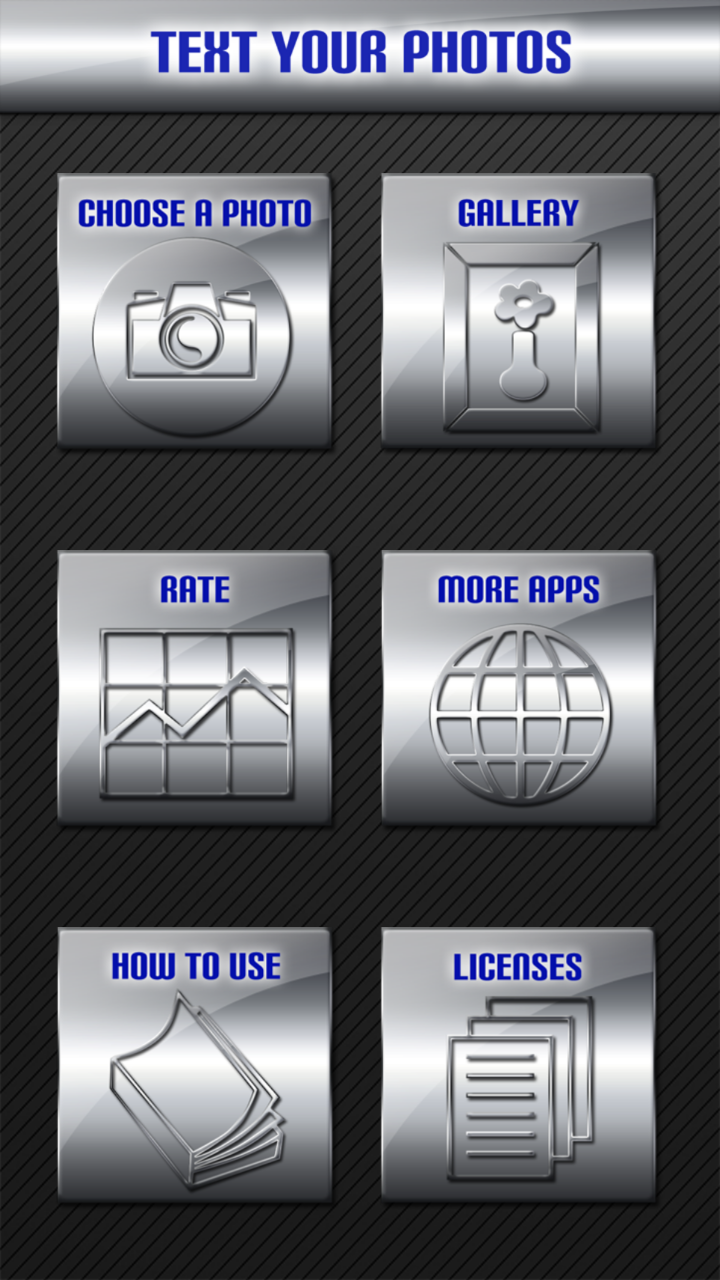Tap the Choose a Photo tile

(x=194, y=311)
